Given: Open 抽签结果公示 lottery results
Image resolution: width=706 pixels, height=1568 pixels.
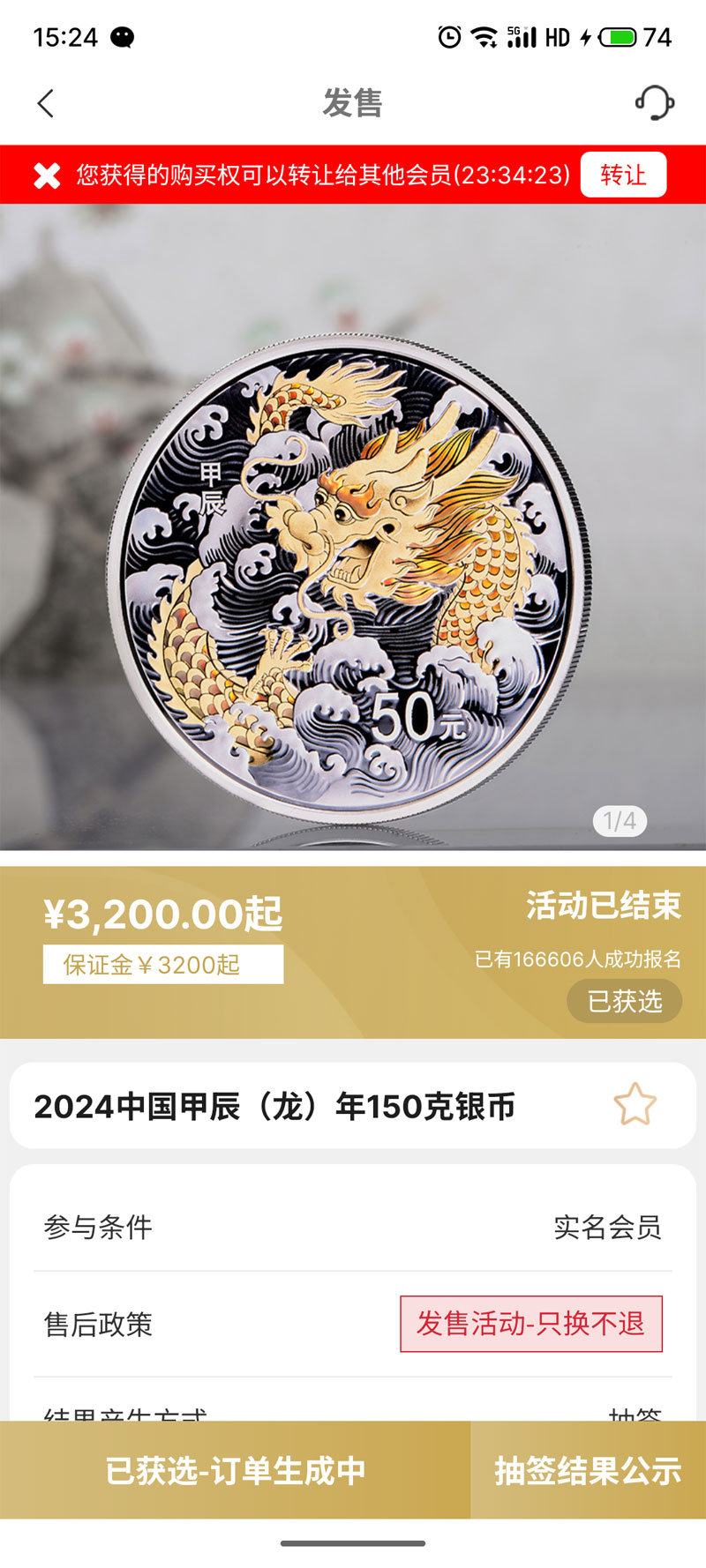Looking at the screenshot, I should 589,1470.
